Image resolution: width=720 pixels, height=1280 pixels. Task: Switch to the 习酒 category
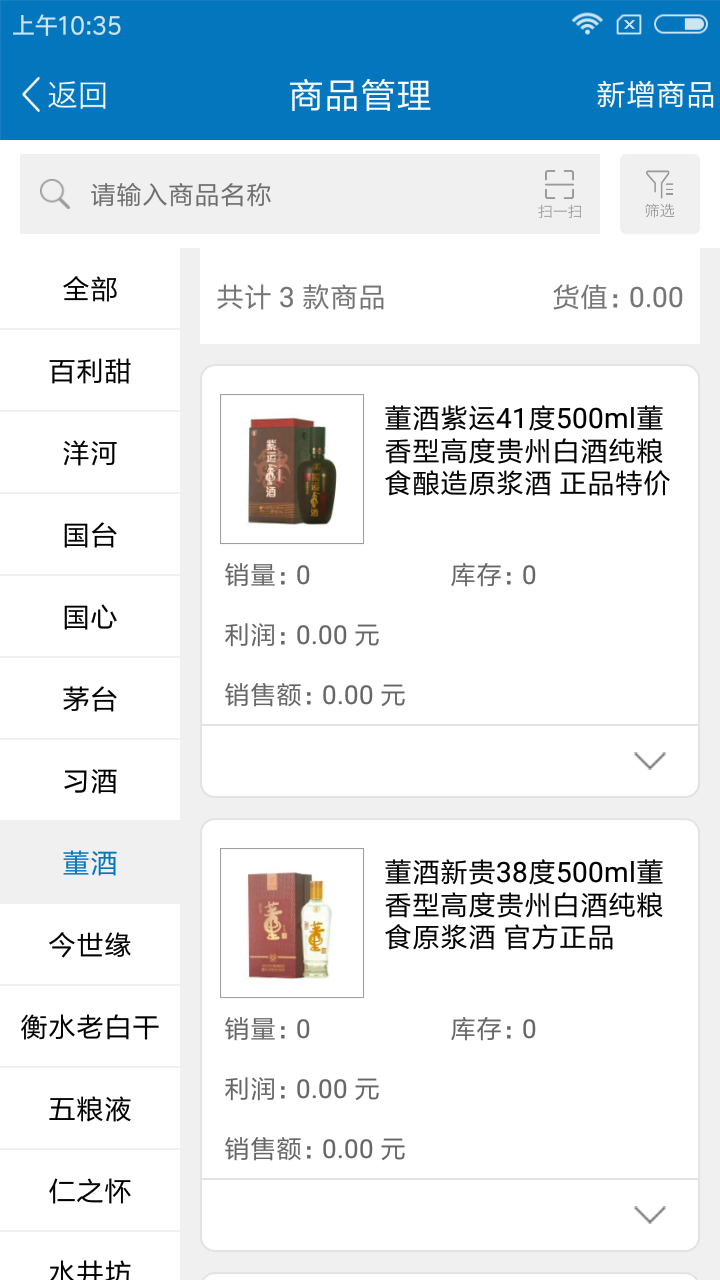tap(90, 781)
